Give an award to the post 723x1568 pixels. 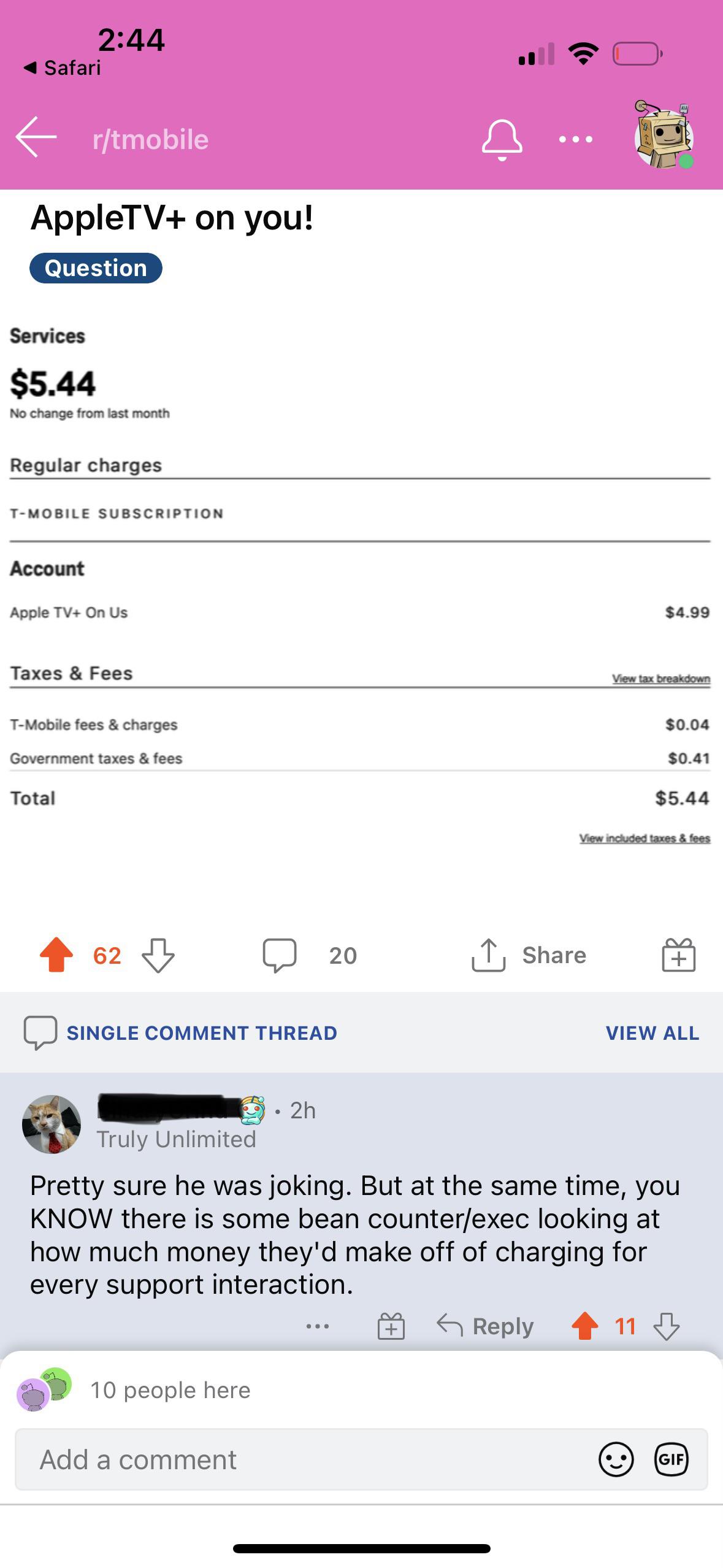point(678,955)
